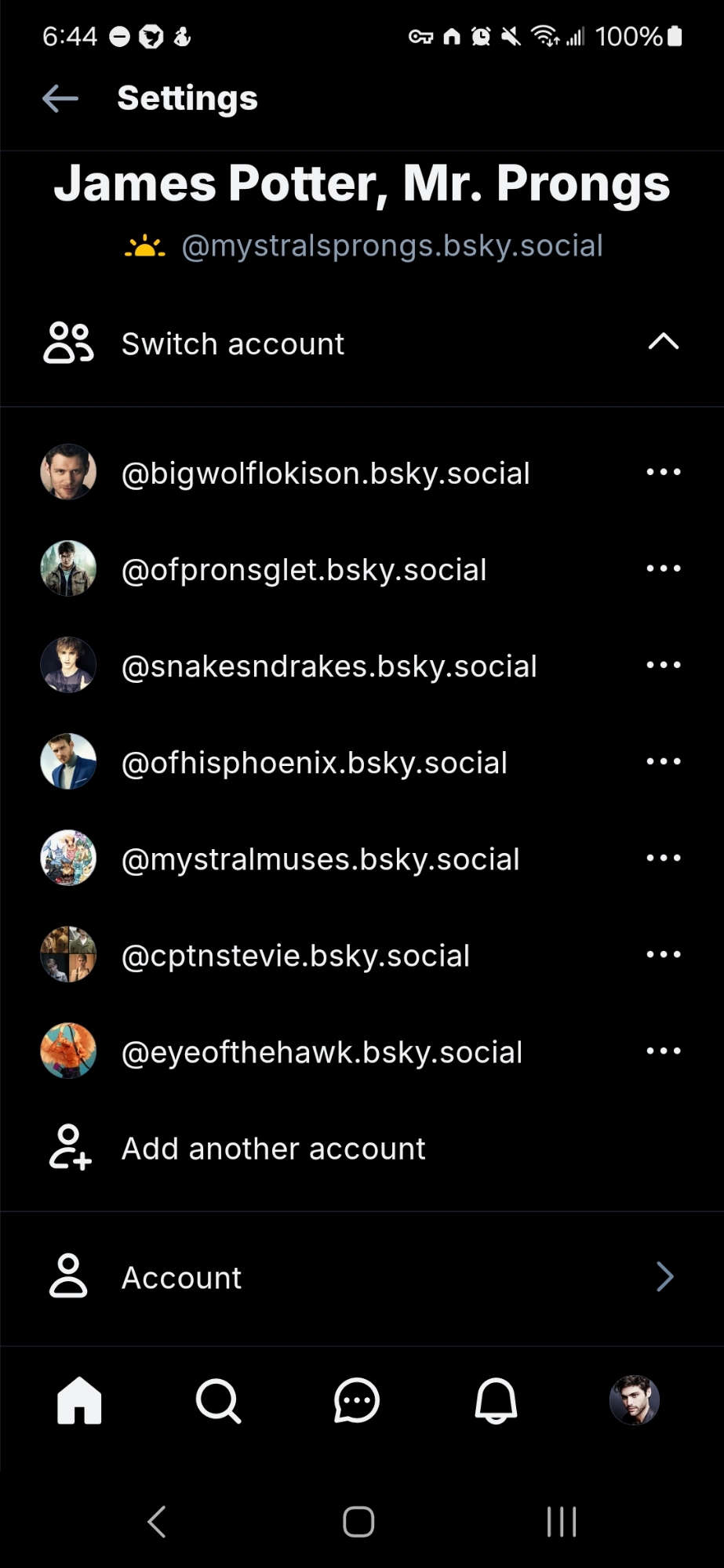Viewport: 724px width, 1568px height.
Task: Switch to @ofpronsglet.bsky.social account
Action: click(x=304, y=569)
